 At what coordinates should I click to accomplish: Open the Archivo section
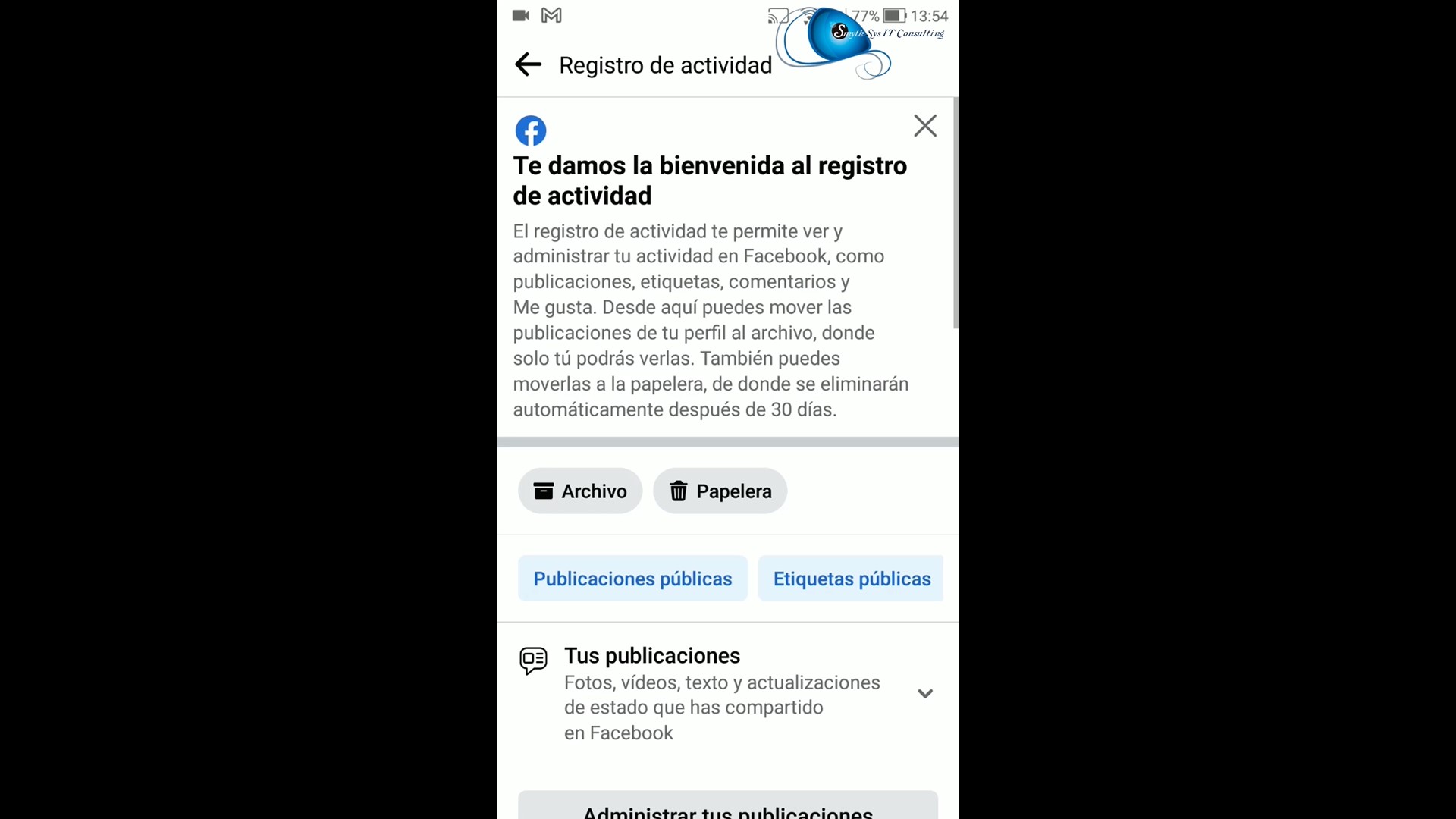[580, 491]
